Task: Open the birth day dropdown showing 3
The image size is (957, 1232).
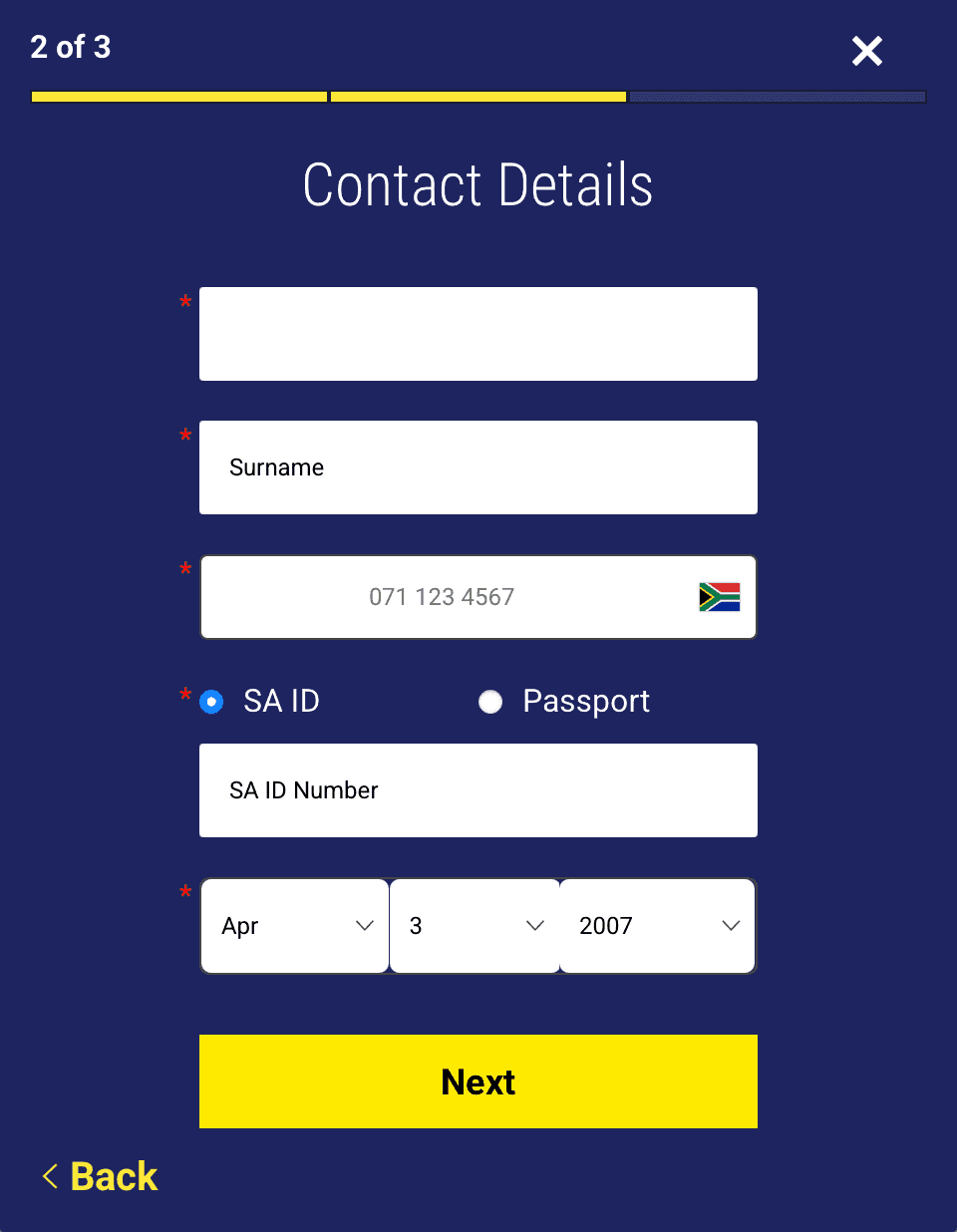Action: 475,926
